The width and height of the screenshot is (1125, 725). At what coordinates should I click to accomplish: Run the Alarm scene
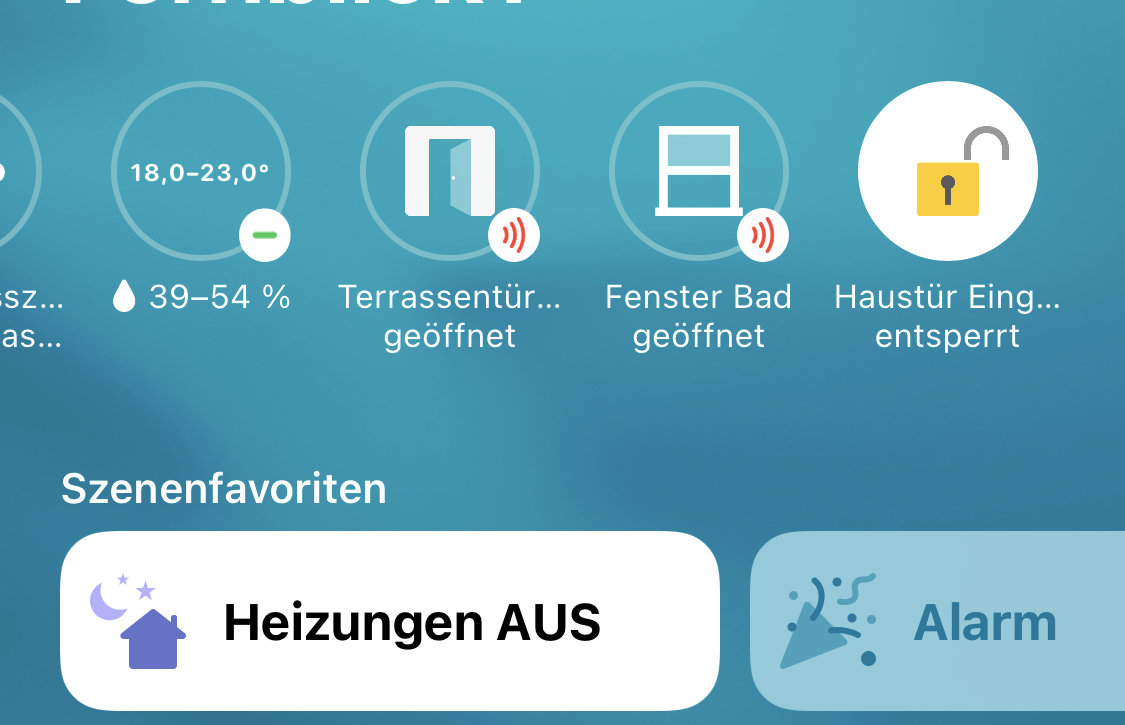point(937,621)
